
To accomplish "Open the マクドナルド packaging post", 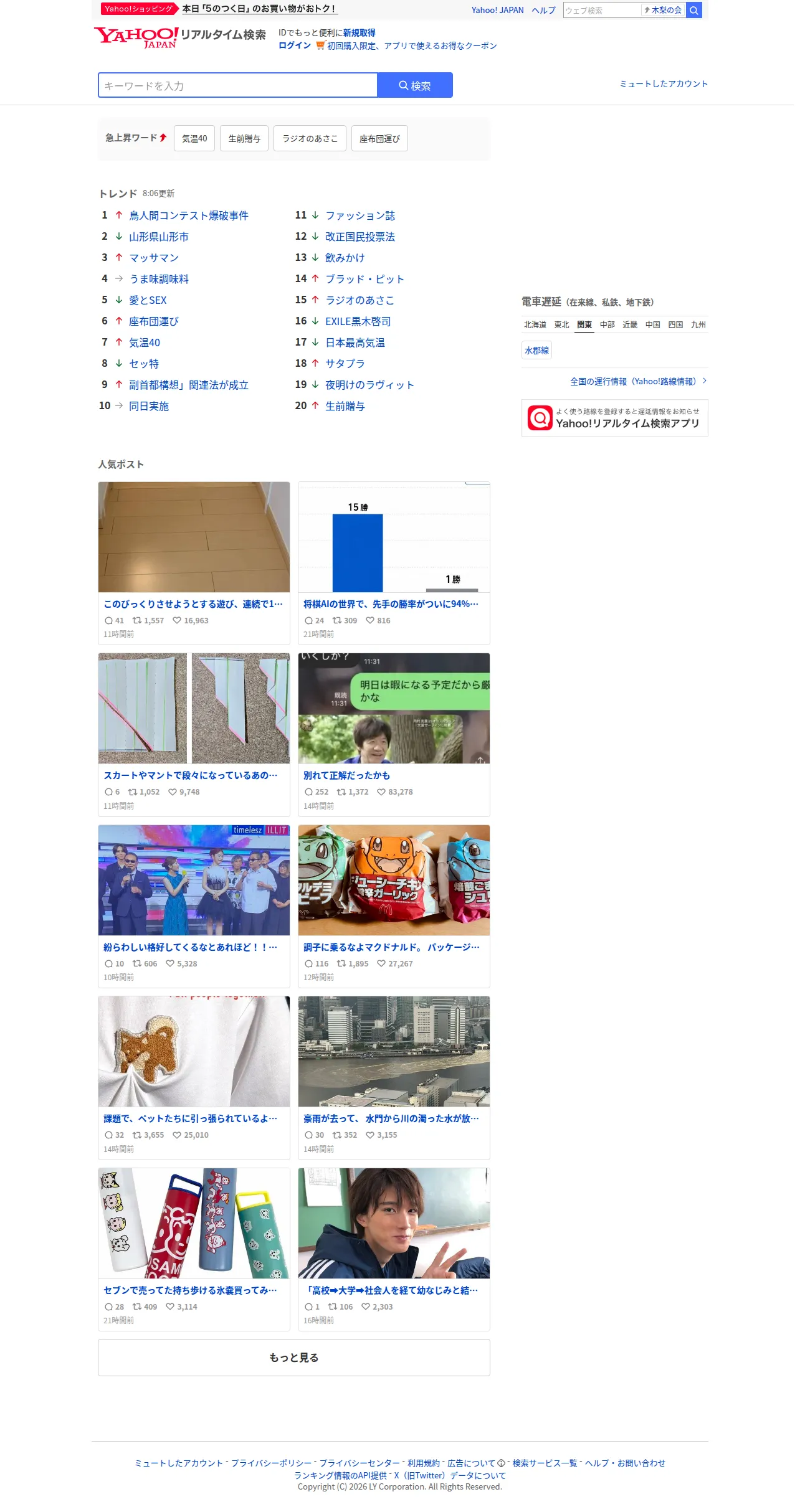I will pyautogui.click(x=391, y=947).
